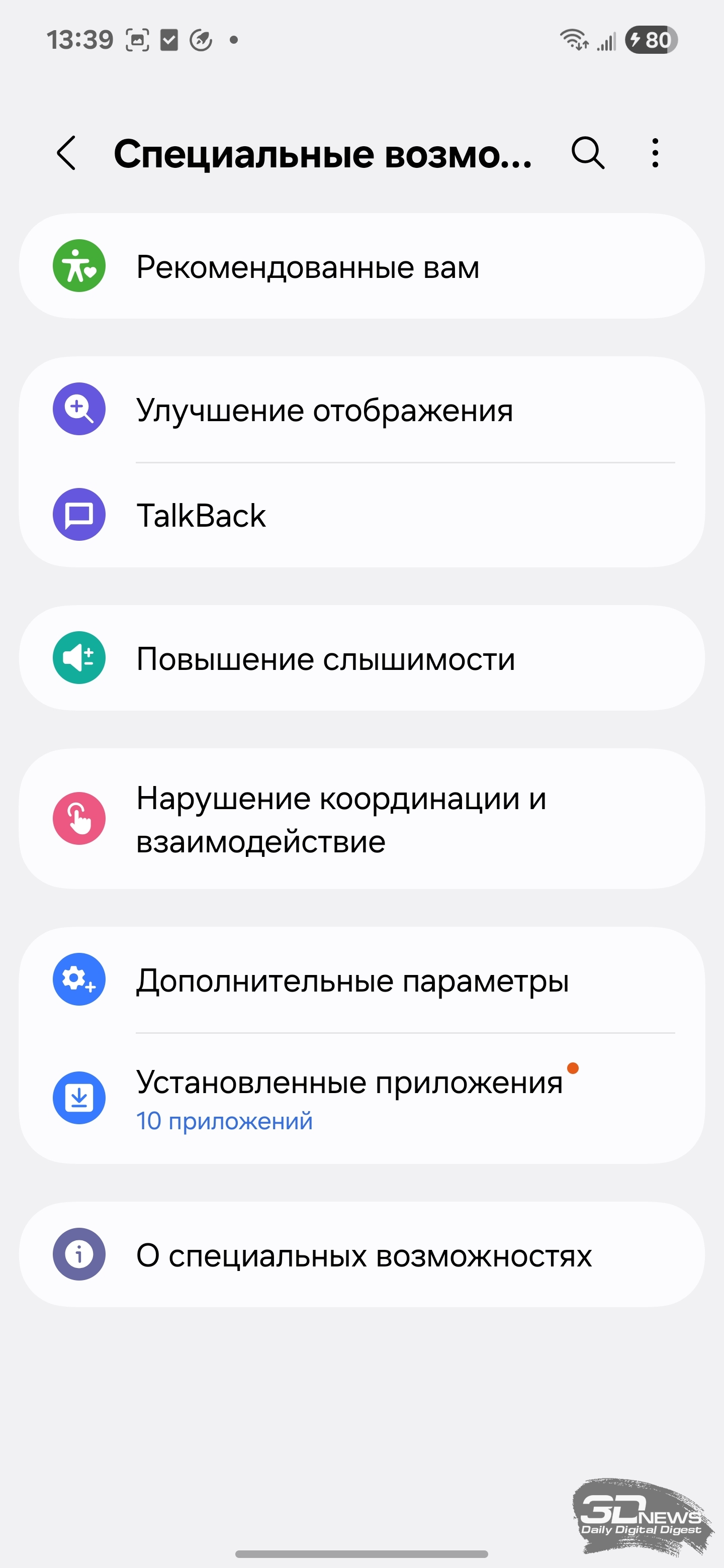Screen dimensions: 724x1568
Task: Open search in accessibility settings
Action: tap(588, 153)
